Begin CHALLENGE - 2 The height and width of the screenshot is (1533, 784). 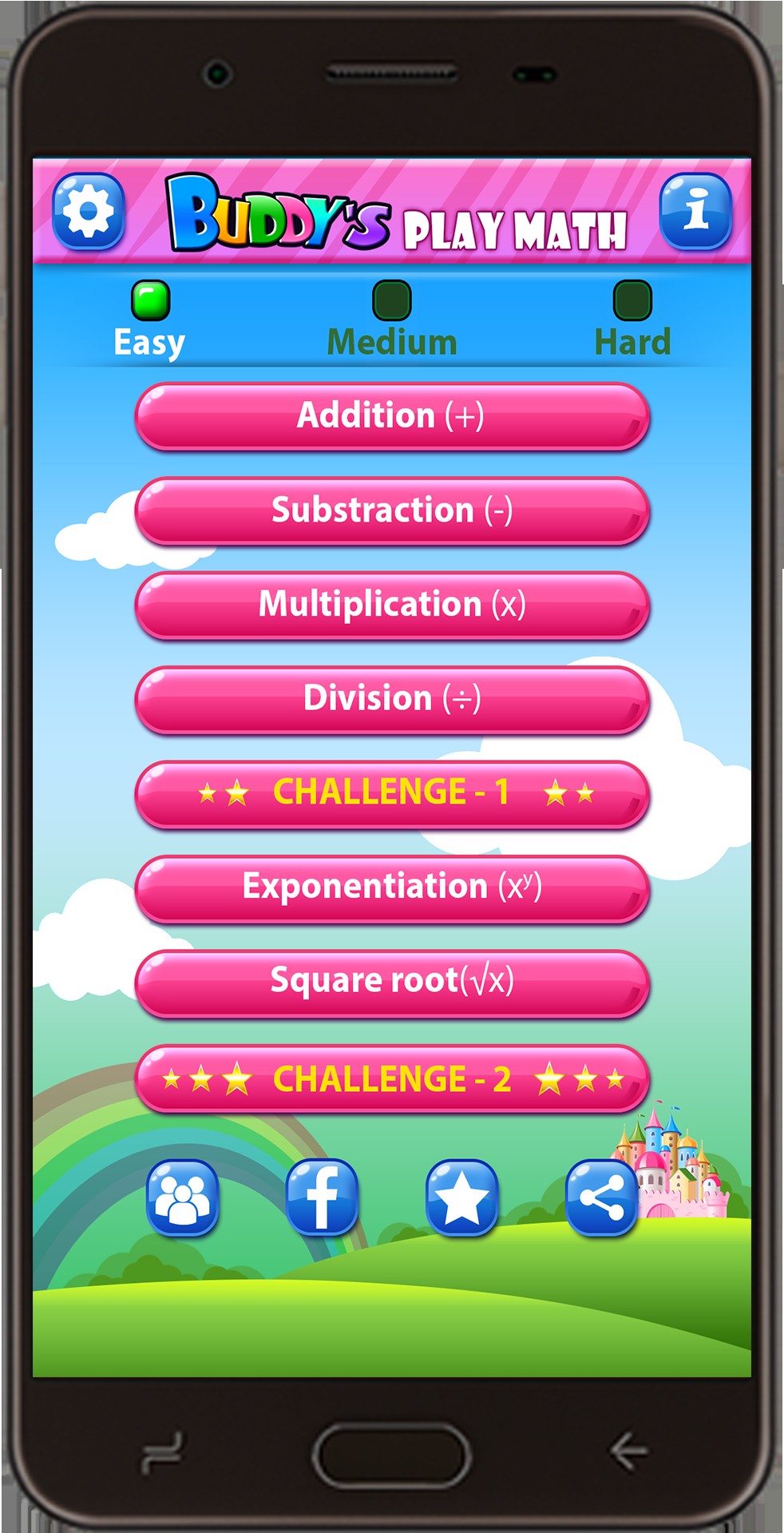pos(391,1078)
